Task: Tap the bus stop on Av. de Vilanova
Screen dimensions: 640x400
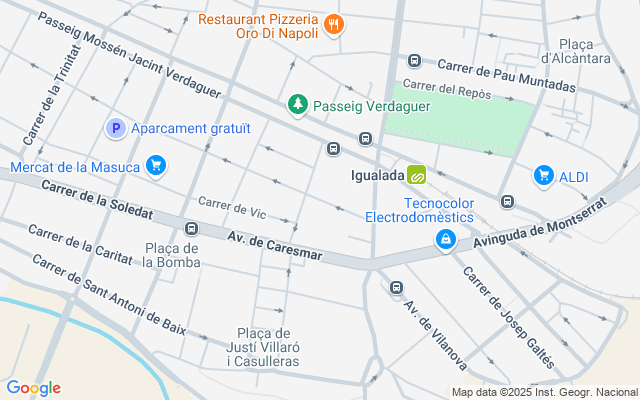Action: tap(397, 288)
